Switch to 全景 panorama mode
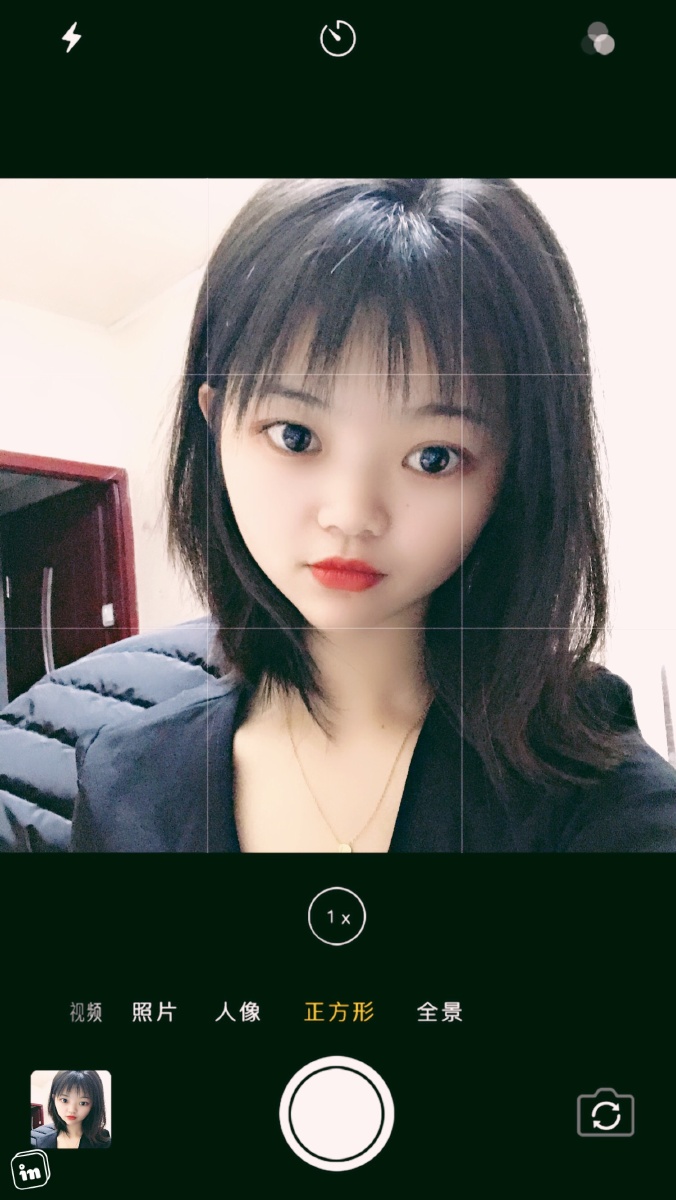The image size is (676, 1200). [x=440, y=1012]
